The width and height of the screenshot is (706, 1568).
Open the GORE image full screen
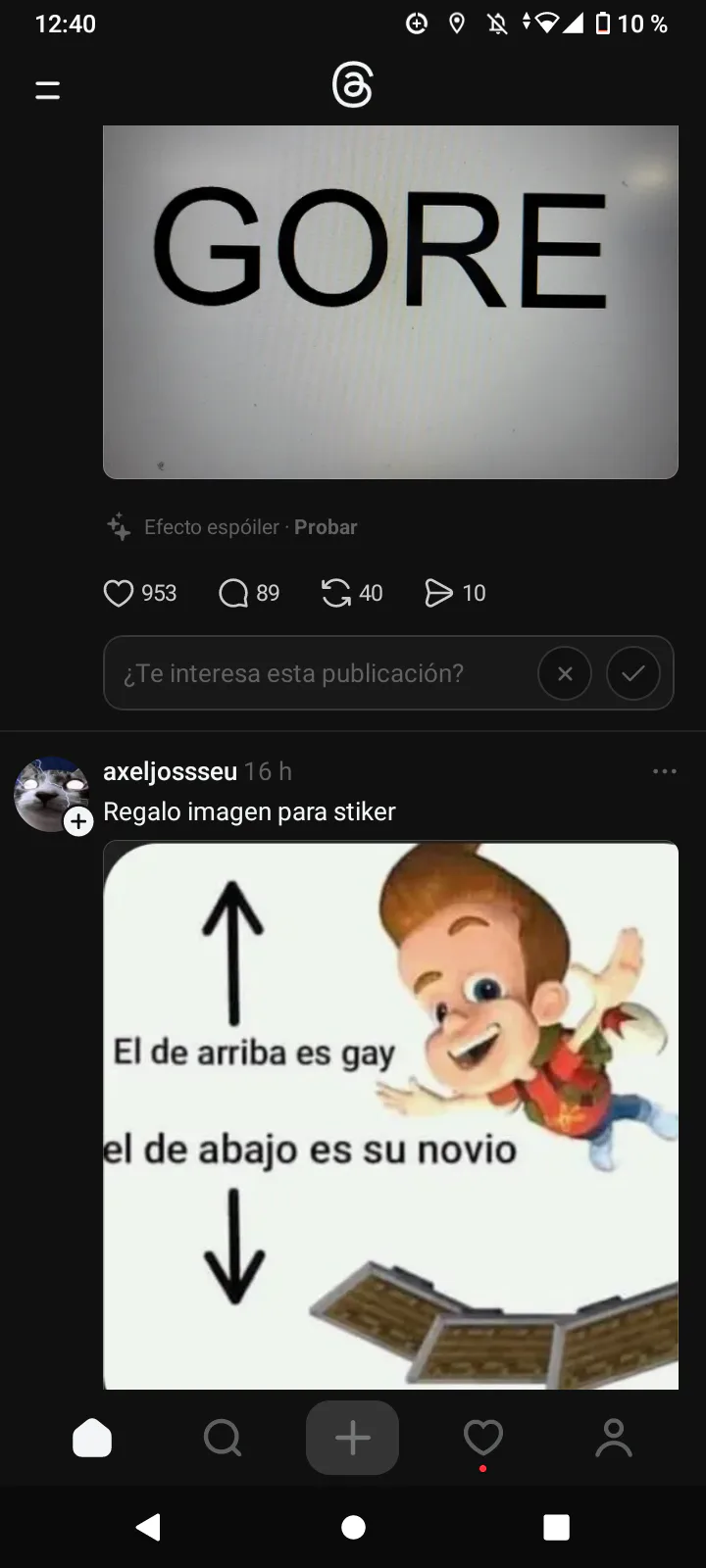pos(390,302)
